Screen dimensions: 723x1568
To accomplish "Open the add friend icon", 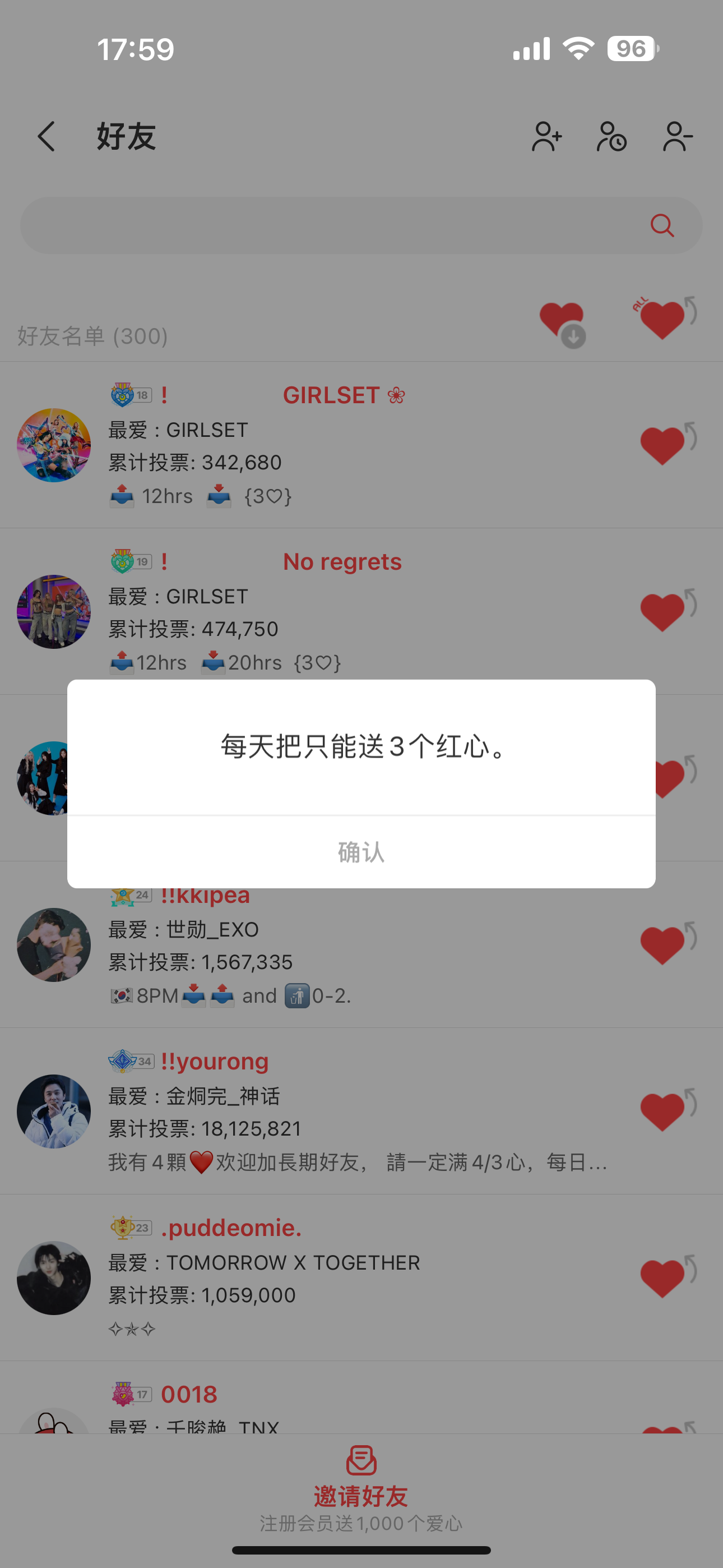I will pos(546,136).
